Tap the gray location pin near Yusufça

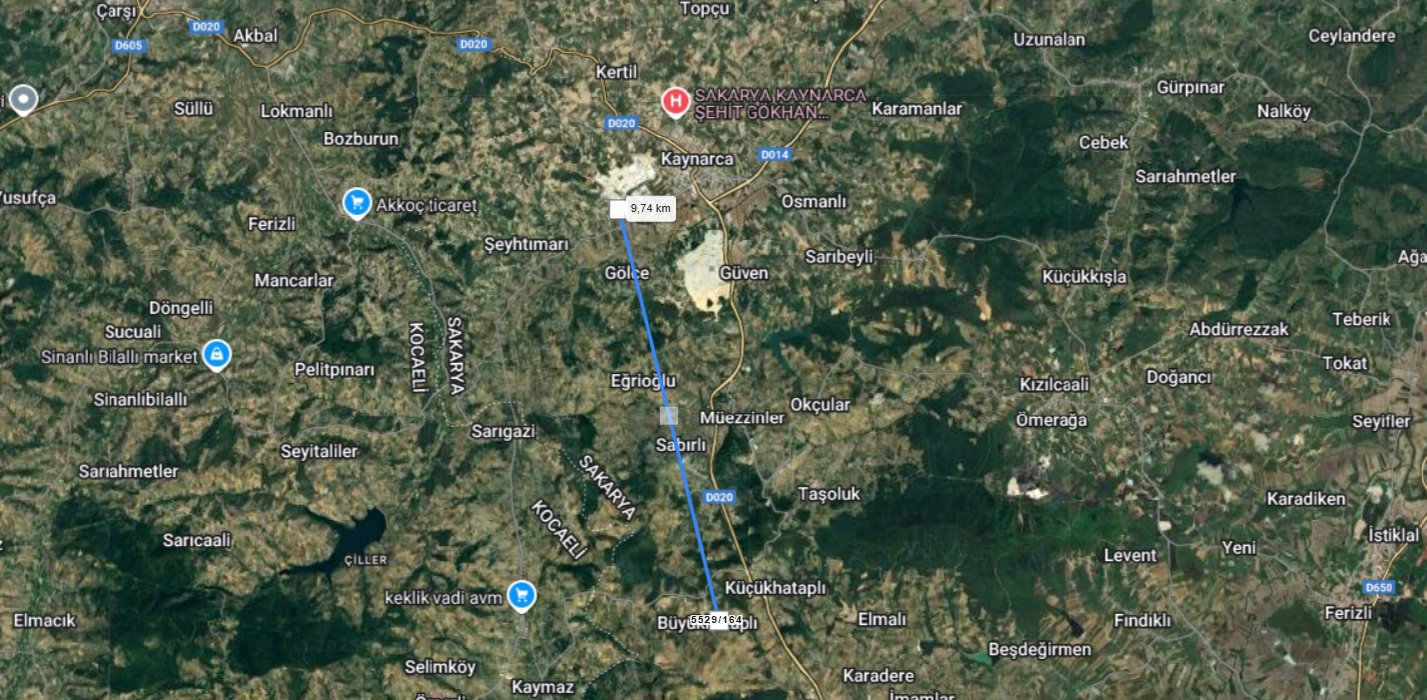[24, 98]
